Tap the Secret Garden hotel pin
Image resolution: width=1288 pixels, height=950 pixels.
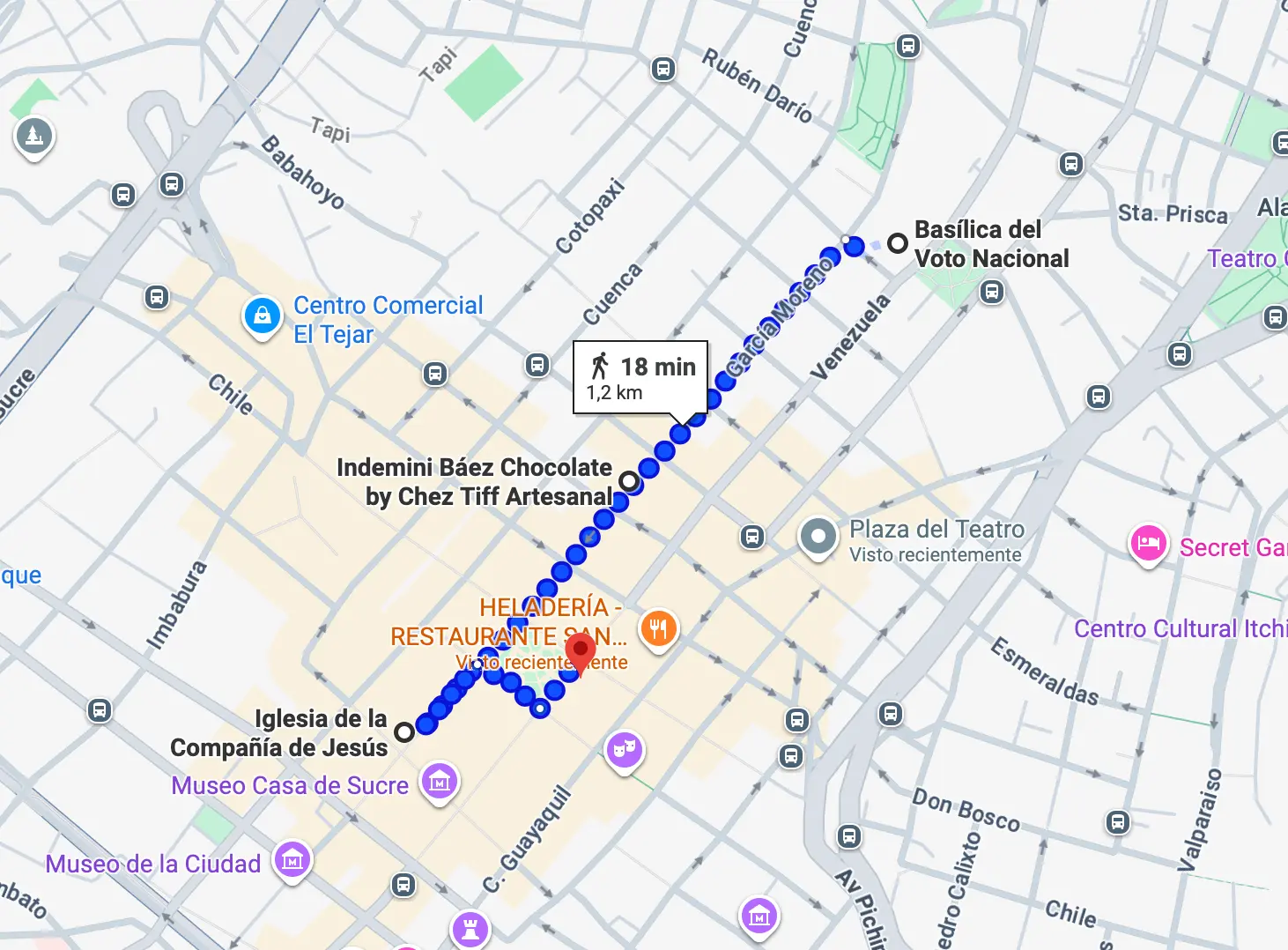(1148, 544)
